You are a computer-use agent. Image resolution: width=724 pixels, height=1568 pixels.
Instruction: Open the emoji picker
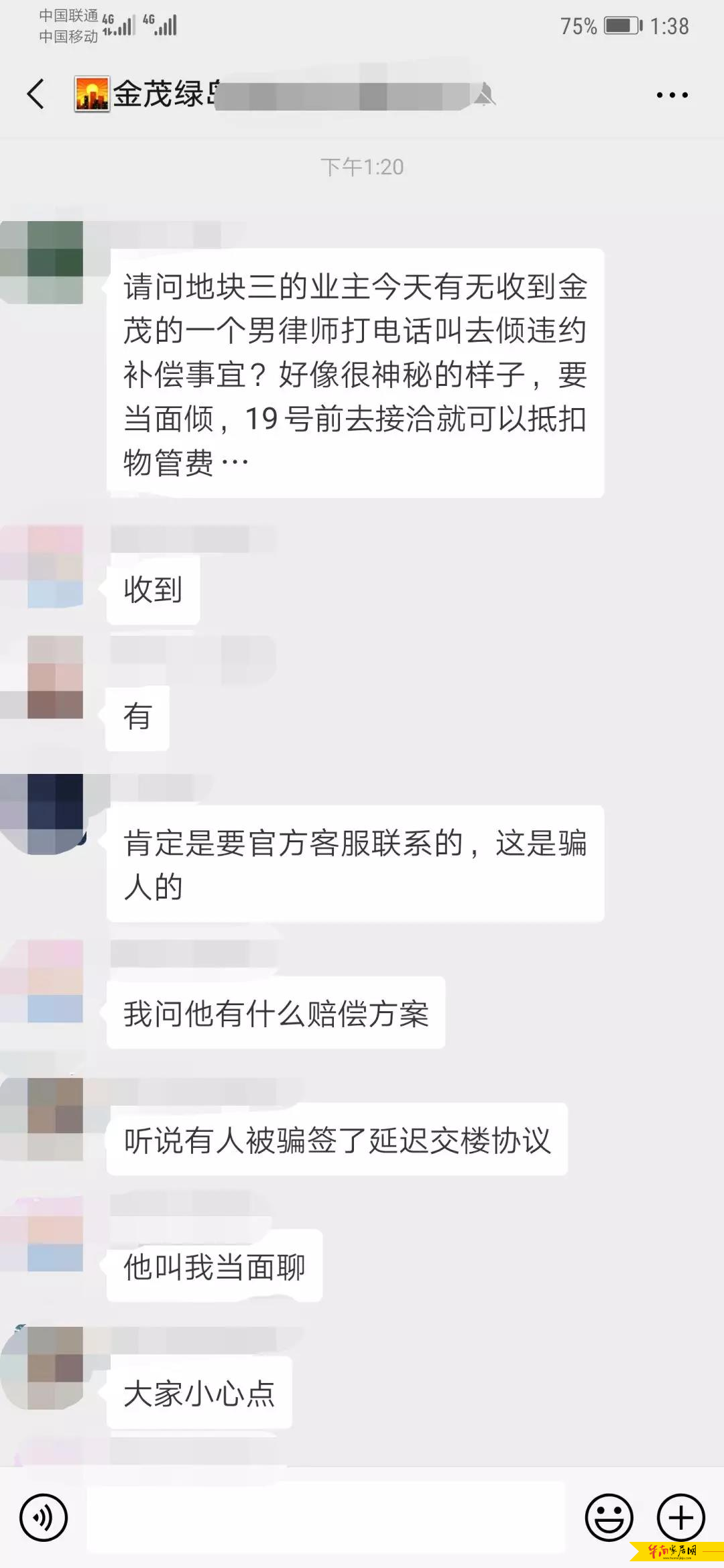[x=609, y=1517]
